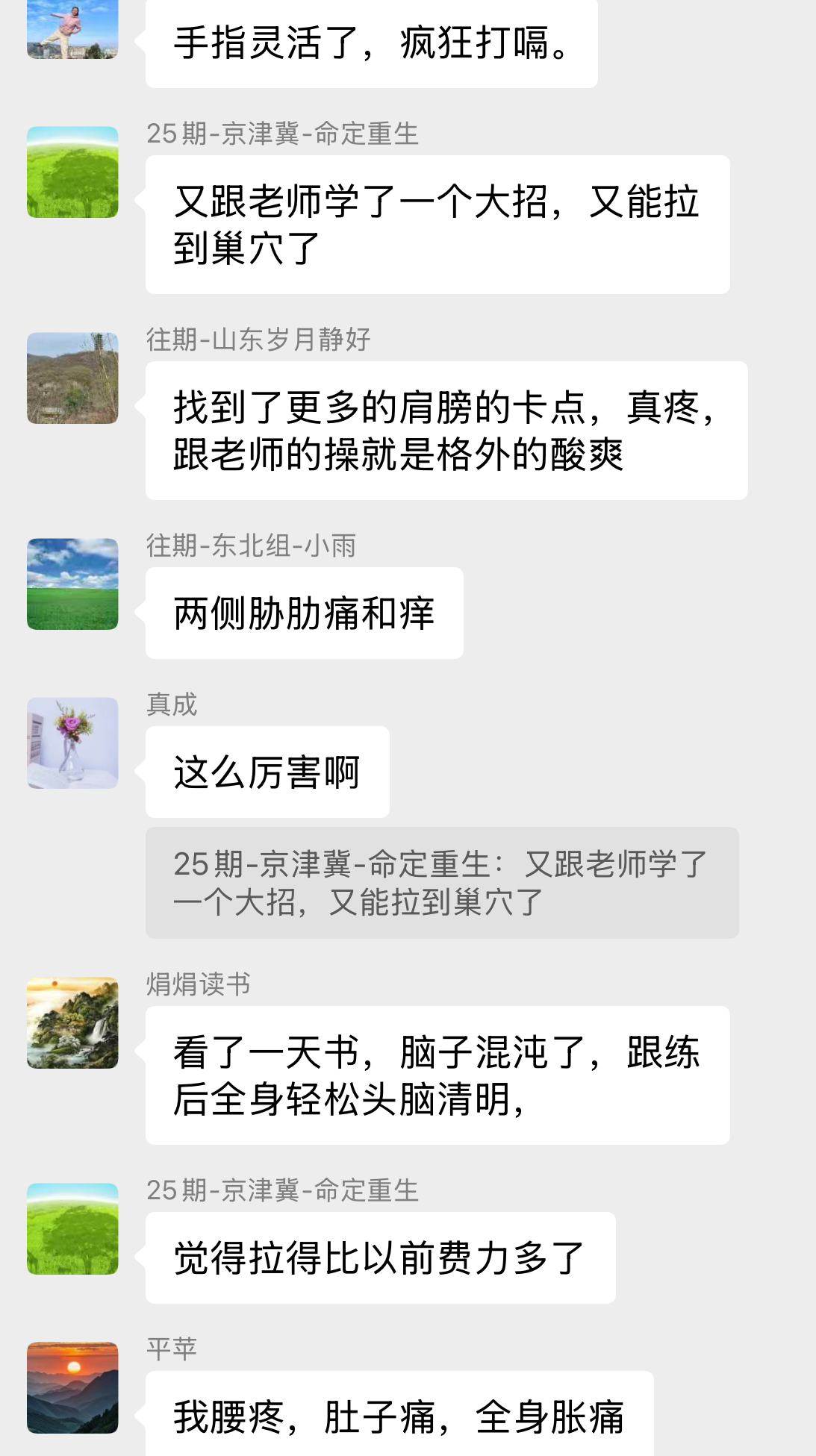
Task: Tap 往期-东北组-小雨's avatar
Action: click(x=72, y=584)
